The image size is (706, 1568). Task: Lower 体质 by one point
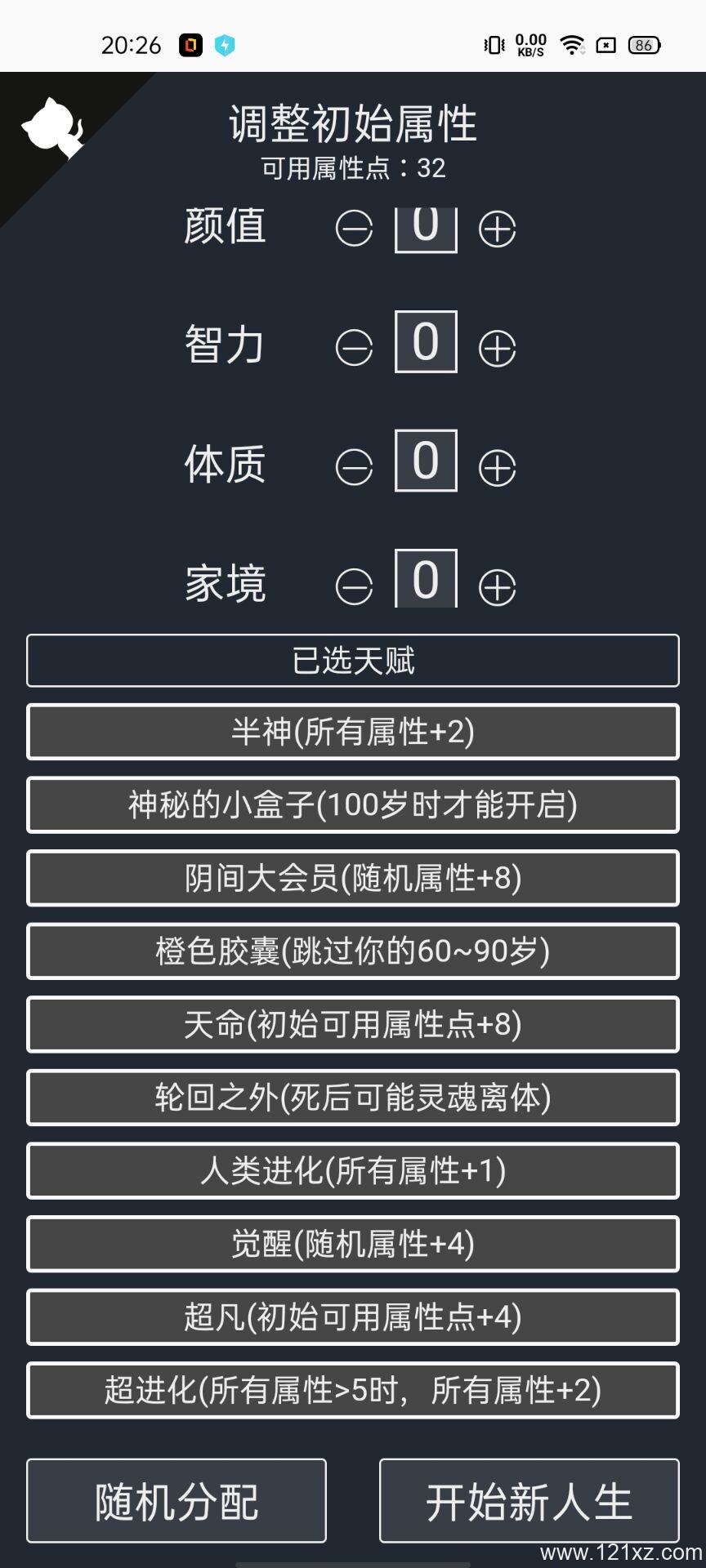pos(354,469)
